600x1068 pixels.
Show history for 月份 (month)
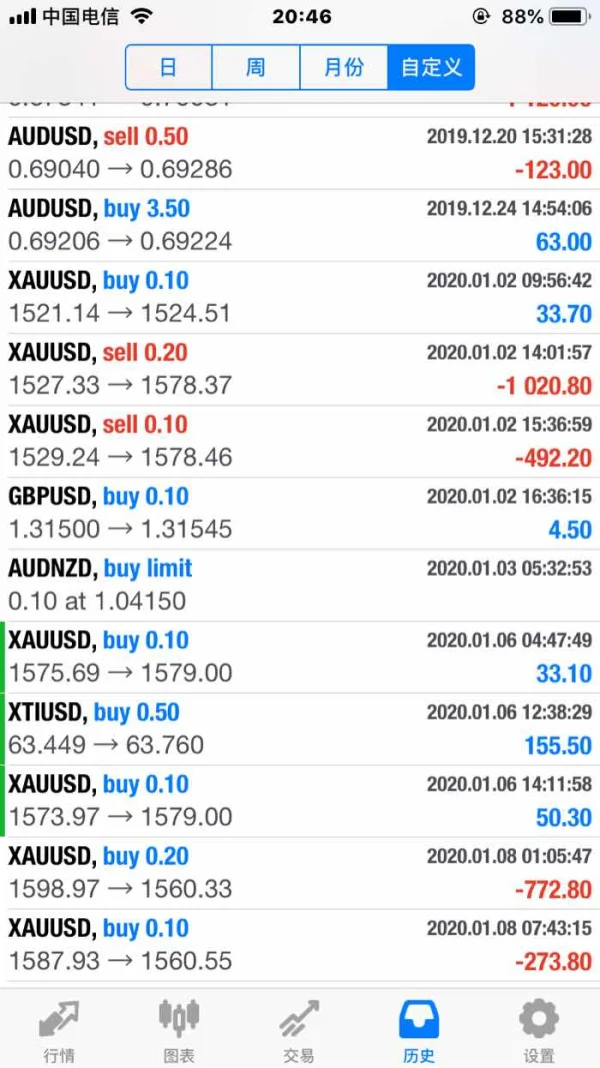coord(343,68)
